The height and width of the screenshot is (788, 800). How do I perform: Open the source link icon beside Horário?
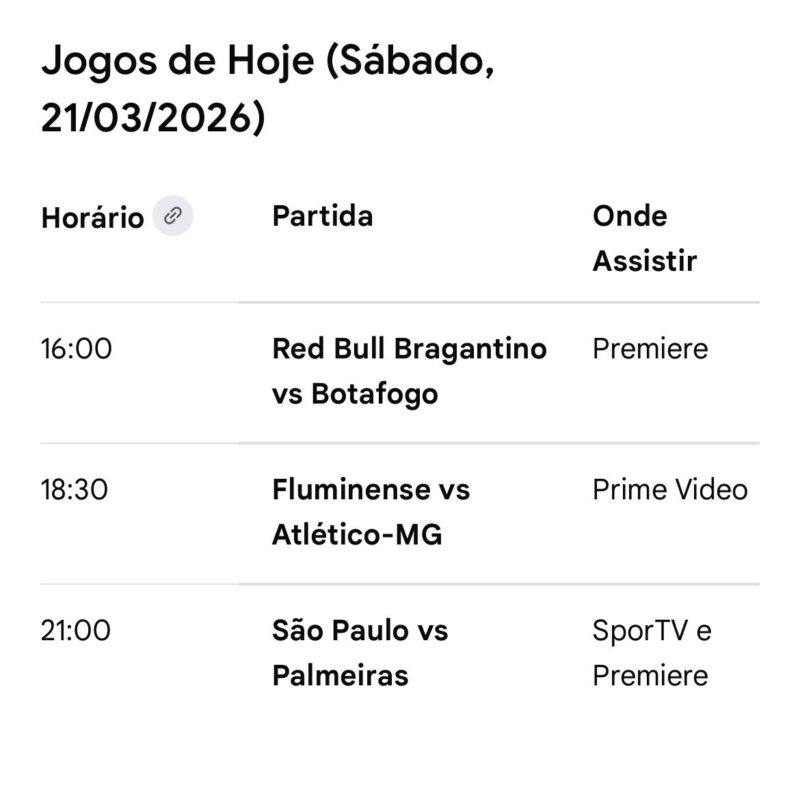tap(173, 216)
